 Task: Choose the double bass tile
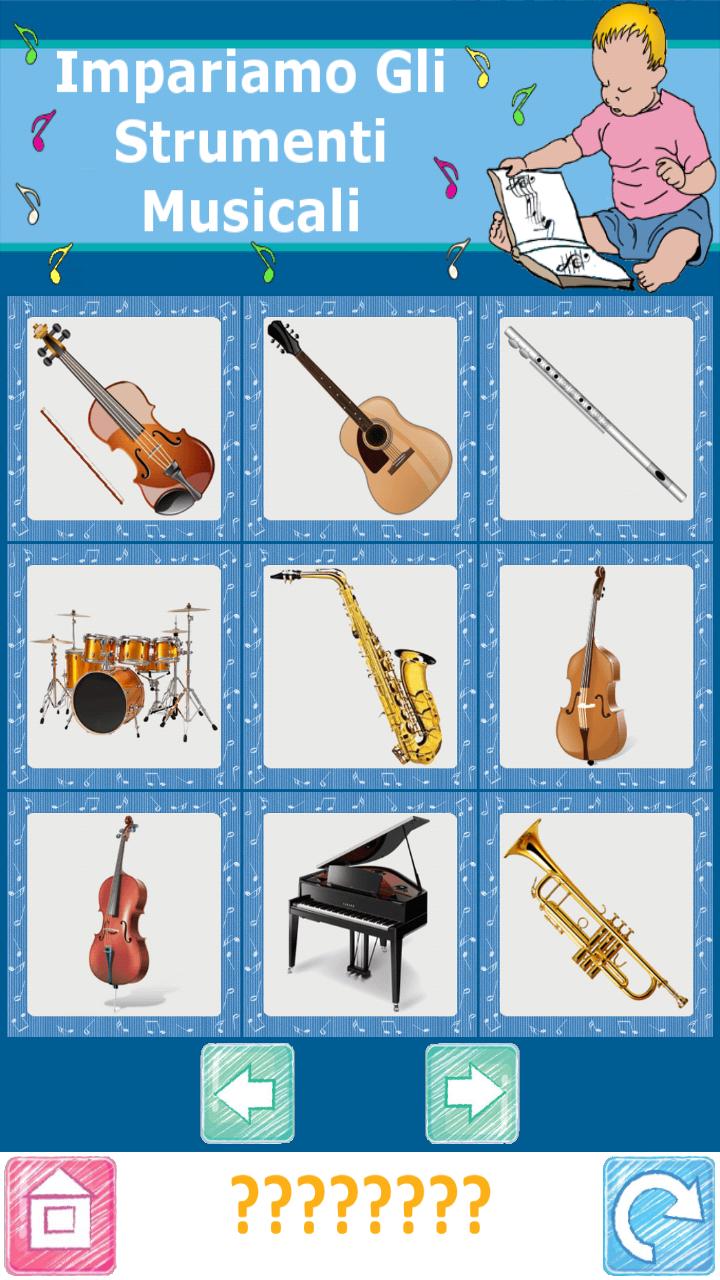click(x=596, y=666)
